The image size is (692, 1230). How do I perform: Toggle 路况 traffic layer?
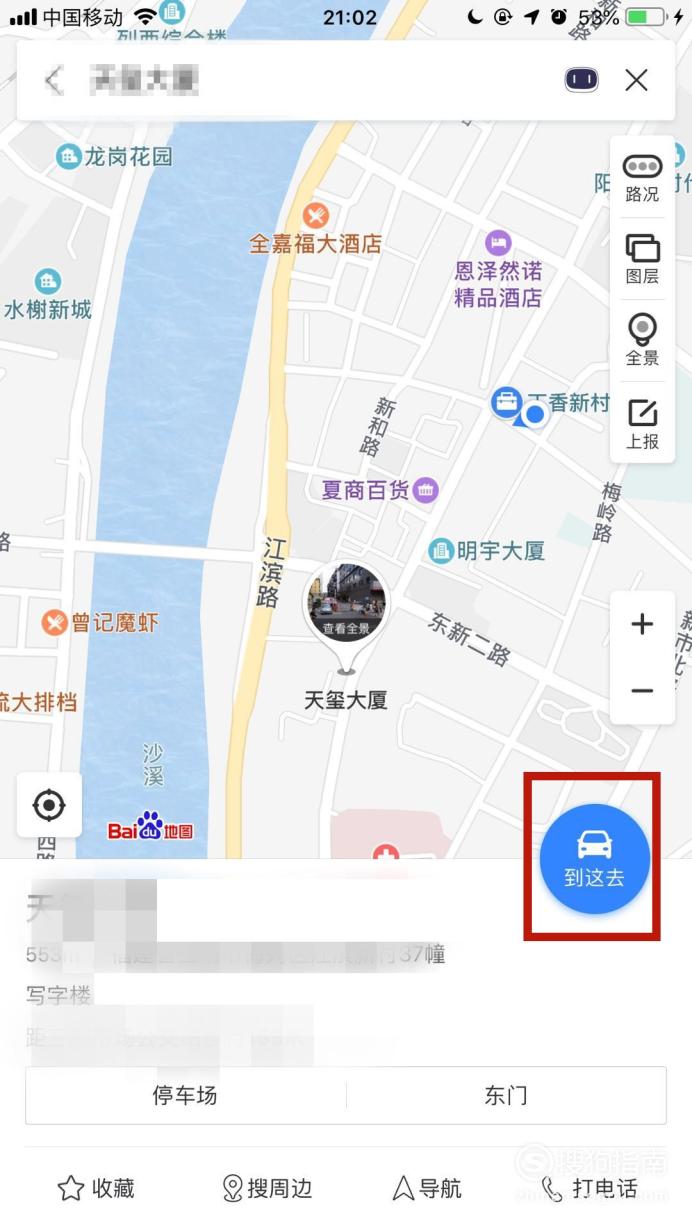pos(642,178)
